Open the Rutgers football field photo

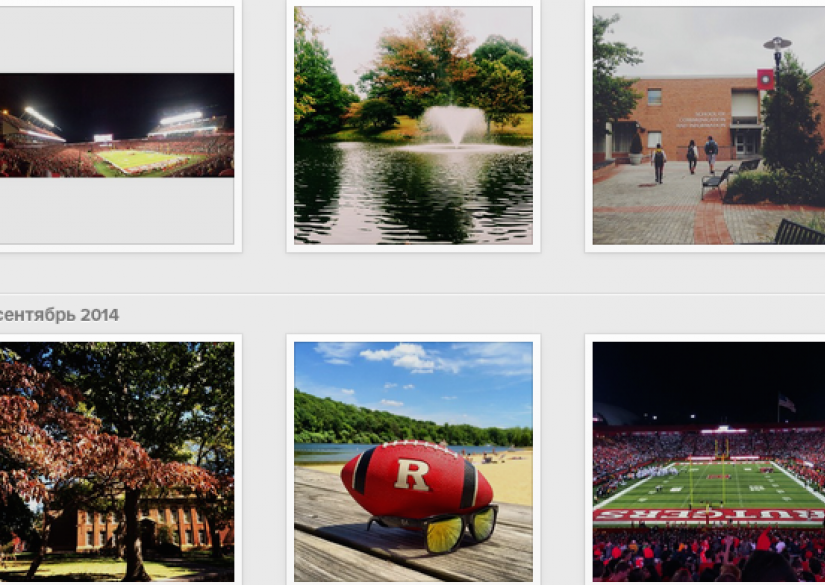[708, 462]
